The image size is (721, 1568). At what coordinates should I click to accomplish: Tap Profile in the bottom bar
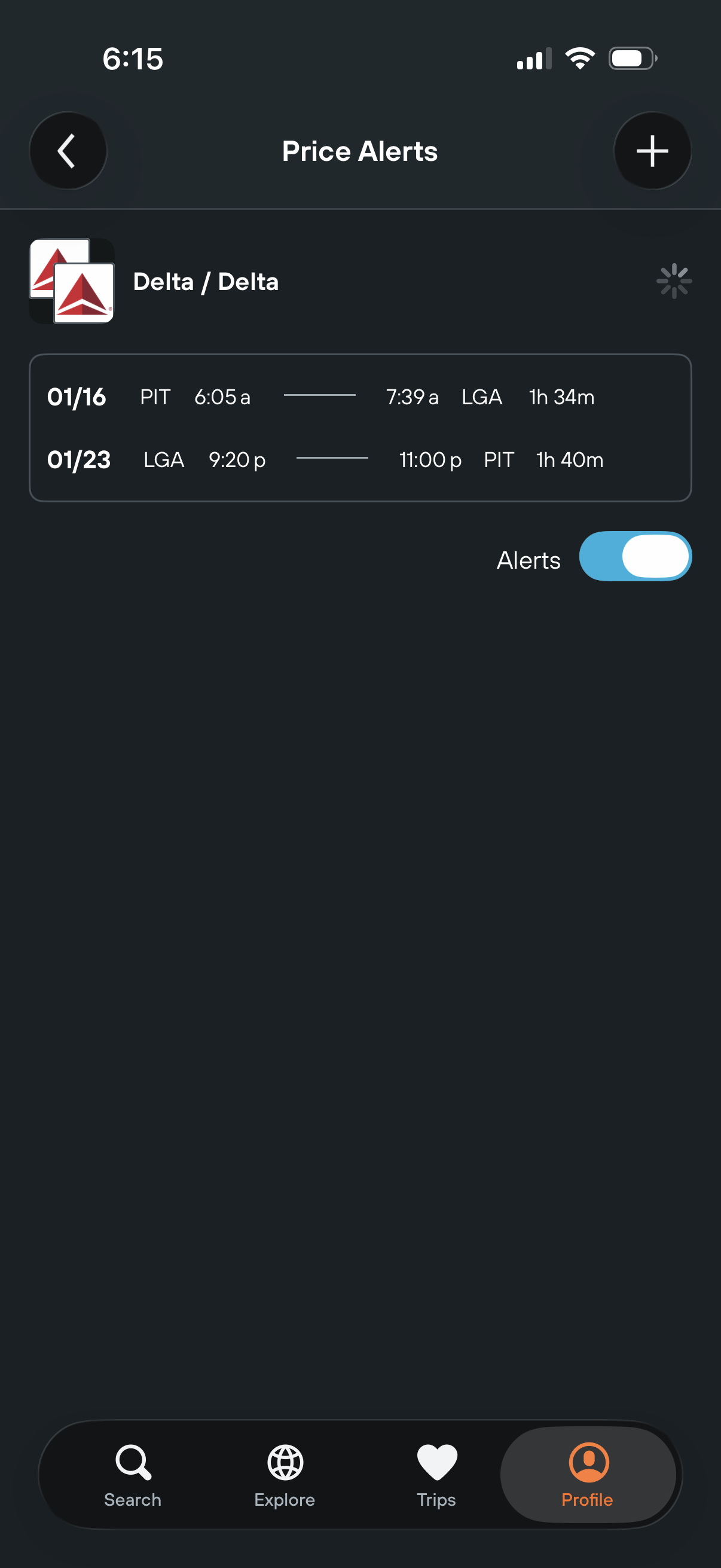[x=586, y=1473]
